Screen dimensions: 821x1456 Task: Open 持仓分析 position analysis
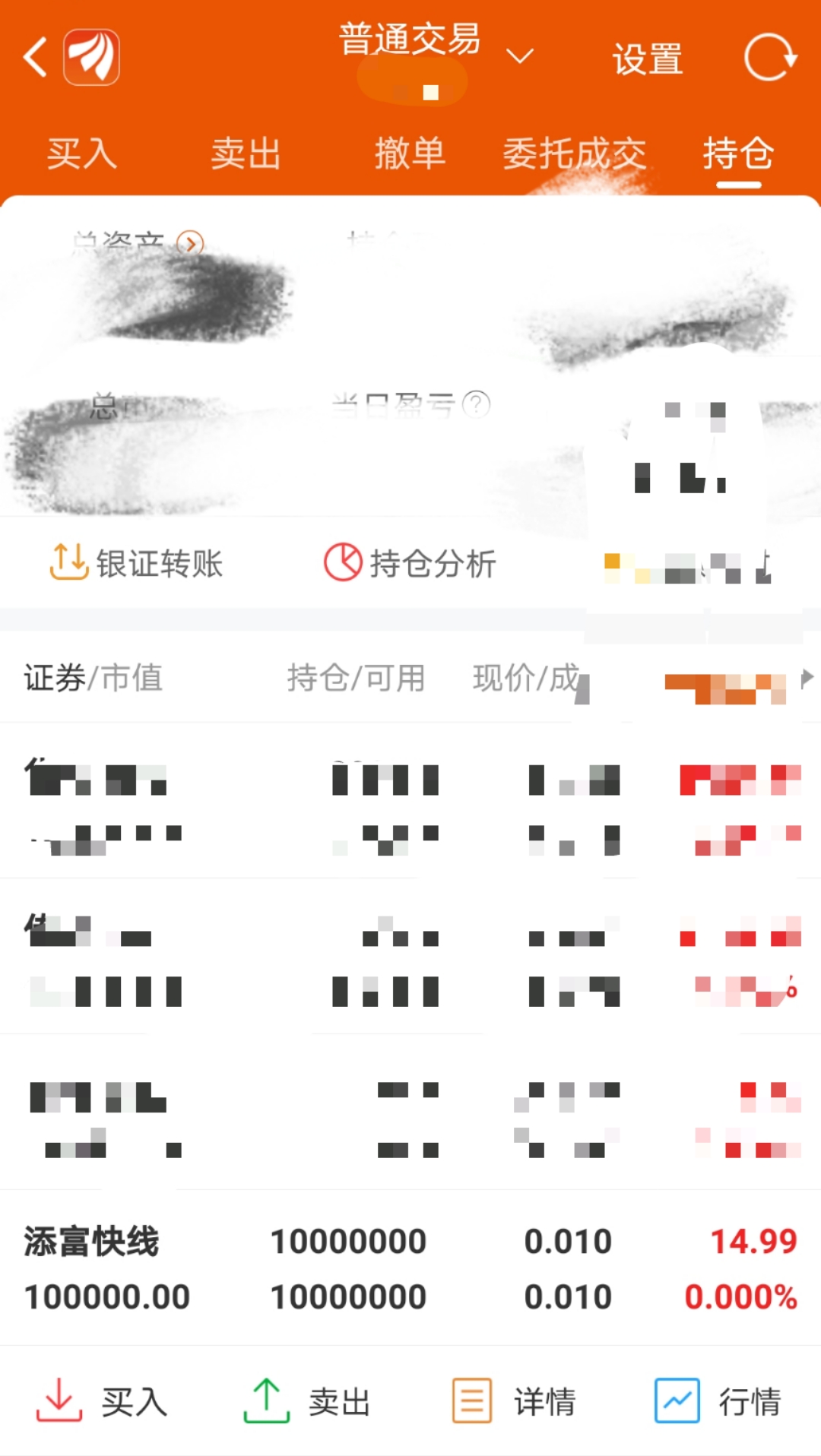pyautogui.click(x=410, y=564)
